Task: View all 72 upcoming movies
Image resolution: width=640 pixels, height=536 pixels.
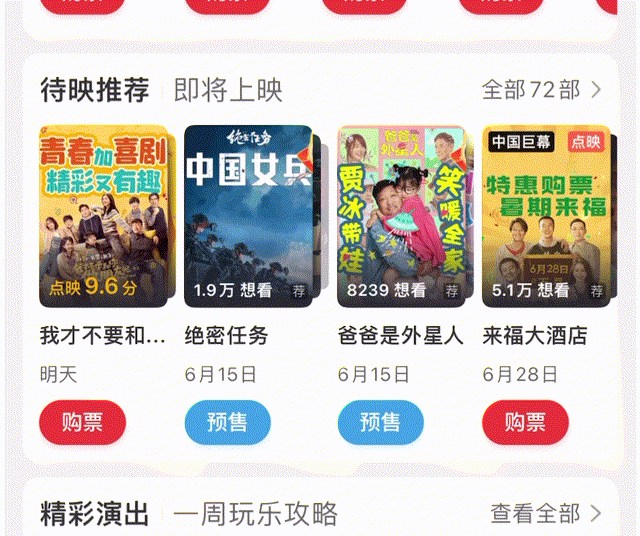Action: click(542, 90)
